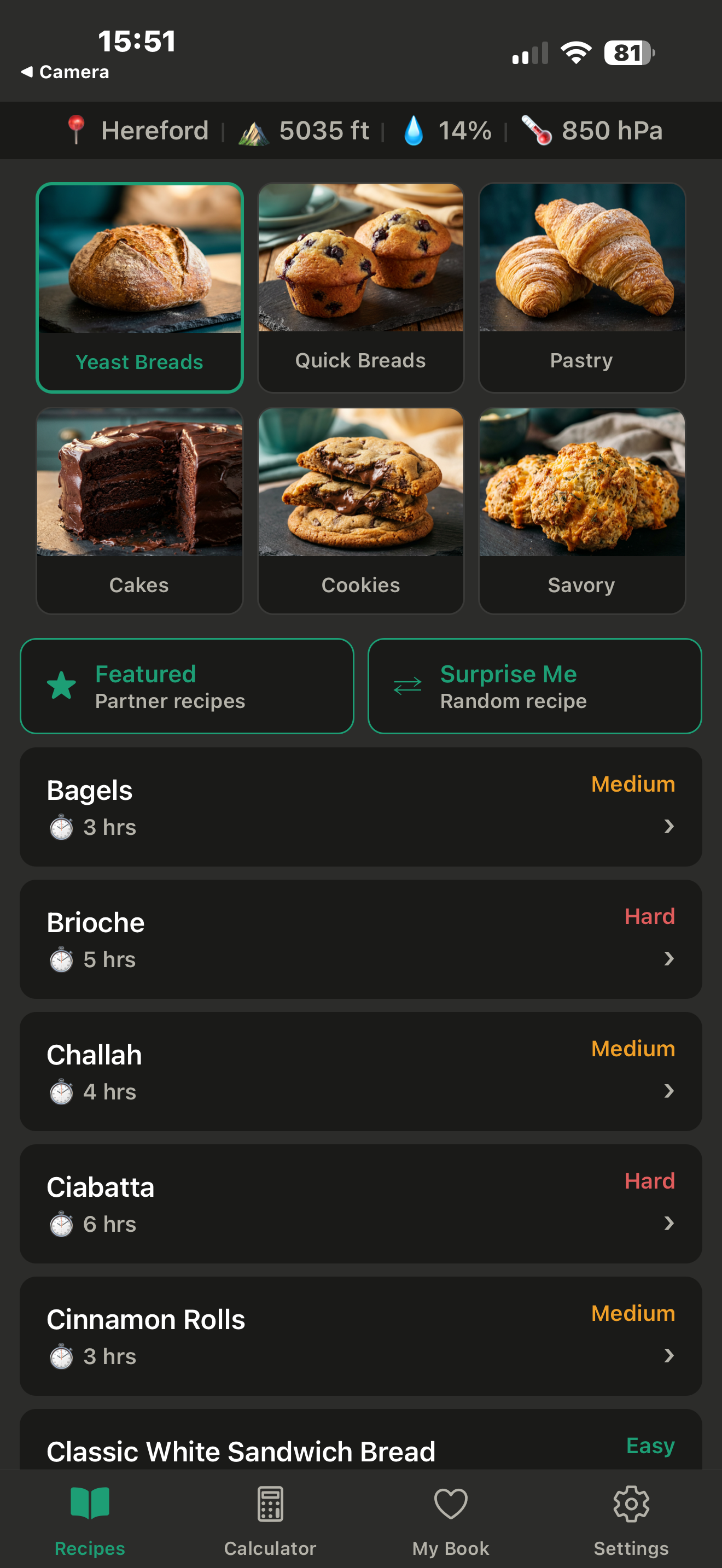Click the altitude mountain icon
722x1568 pixels.
click(253, 130)
